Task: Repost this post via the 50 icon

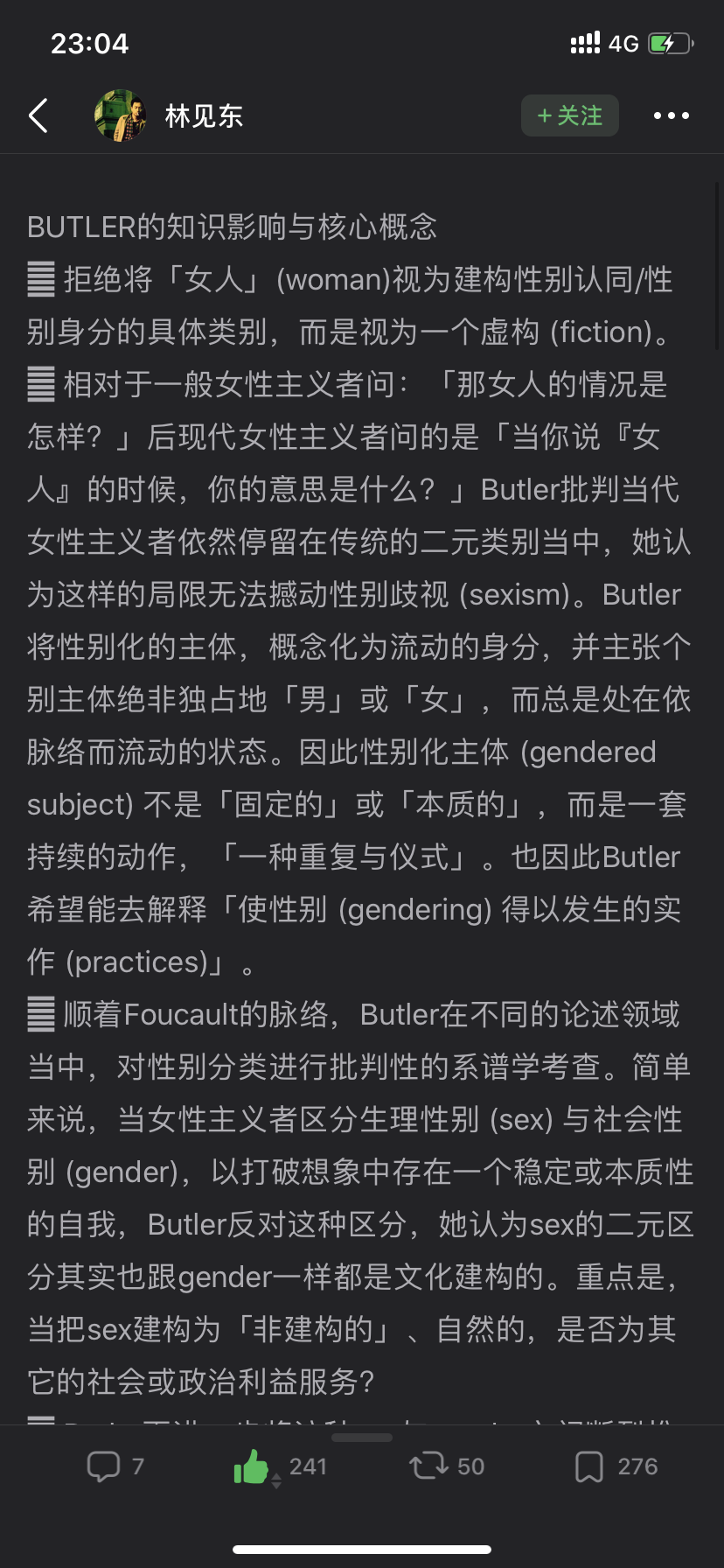Action: click(428, 1466)
